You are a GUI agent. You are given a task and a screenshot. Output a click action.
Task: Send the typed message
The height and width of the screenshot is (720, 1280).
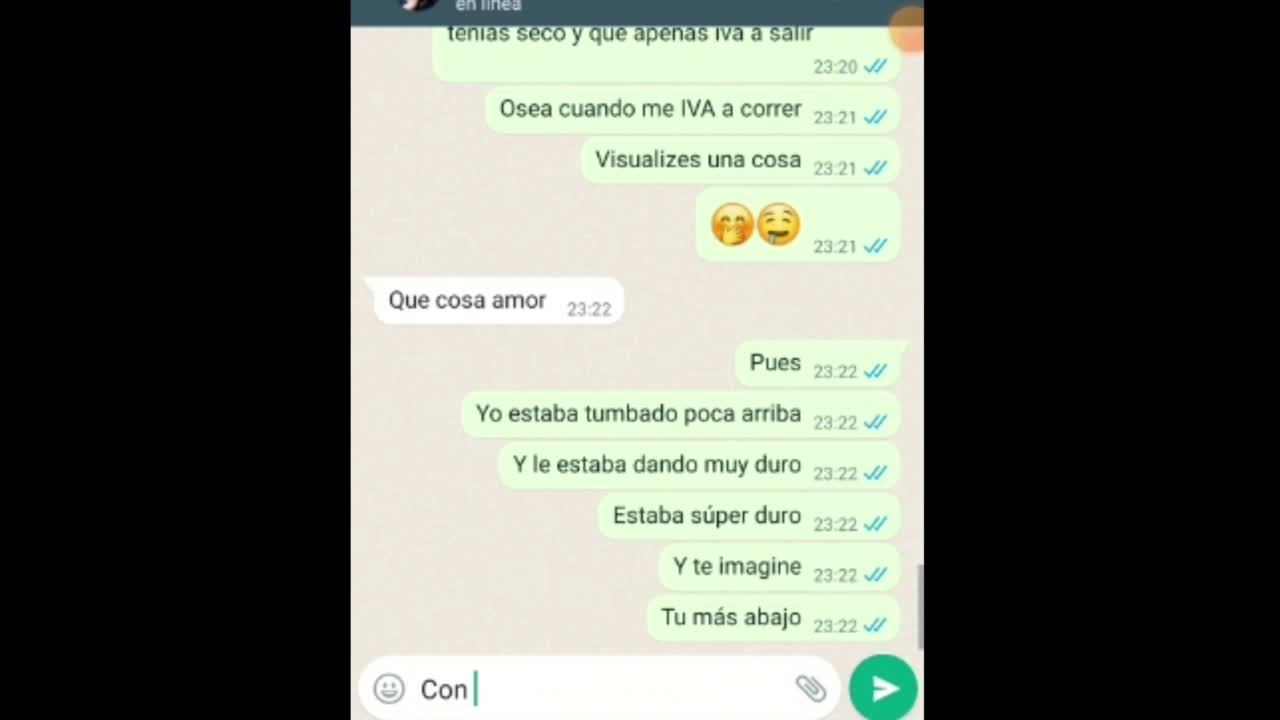pyautogui.click(x=883, y=688)
